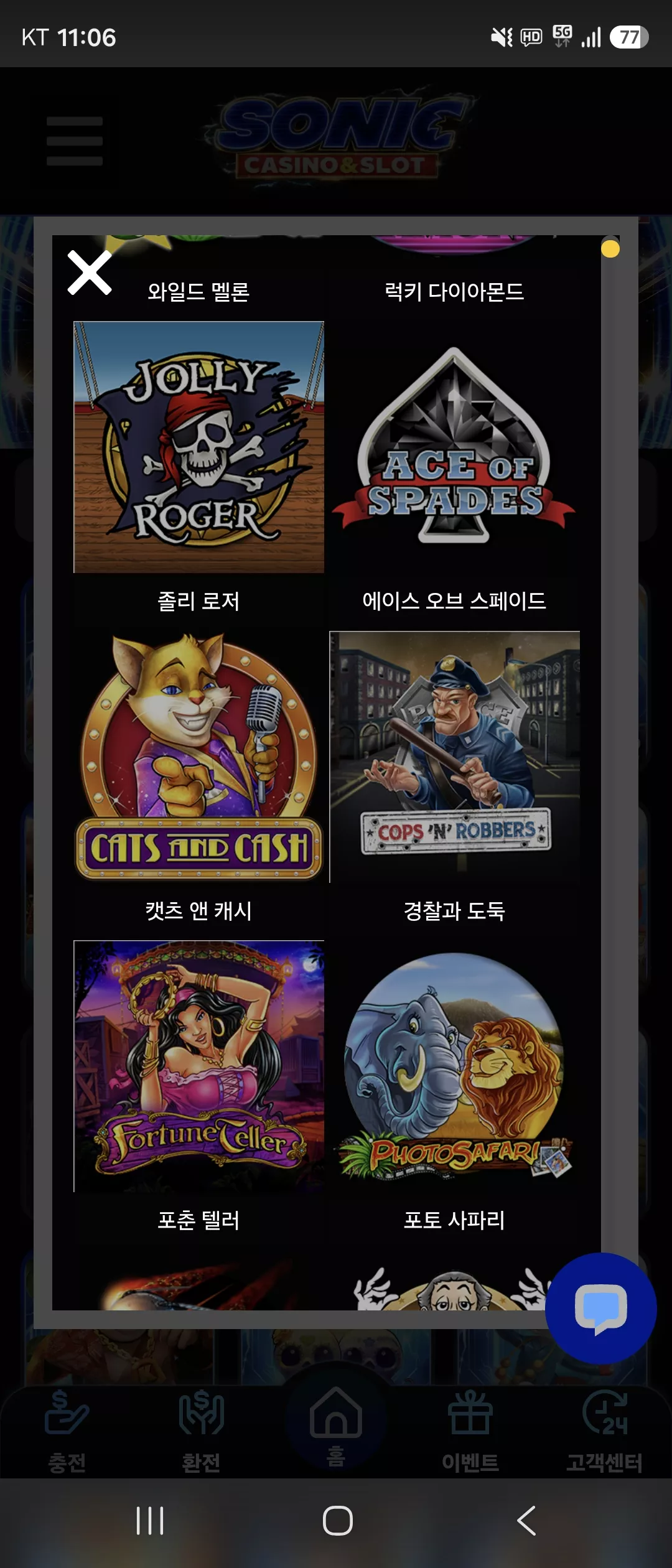Open the Jolly Roger slot game
This screenshot has height=1568, width=672.
[198, 447]
